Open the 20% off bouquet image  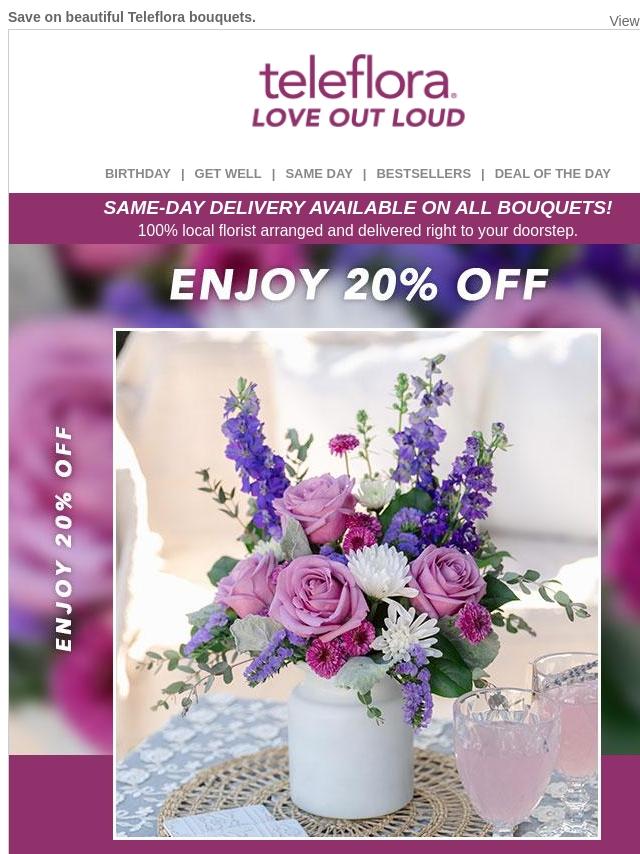click(x=357, y=584)
